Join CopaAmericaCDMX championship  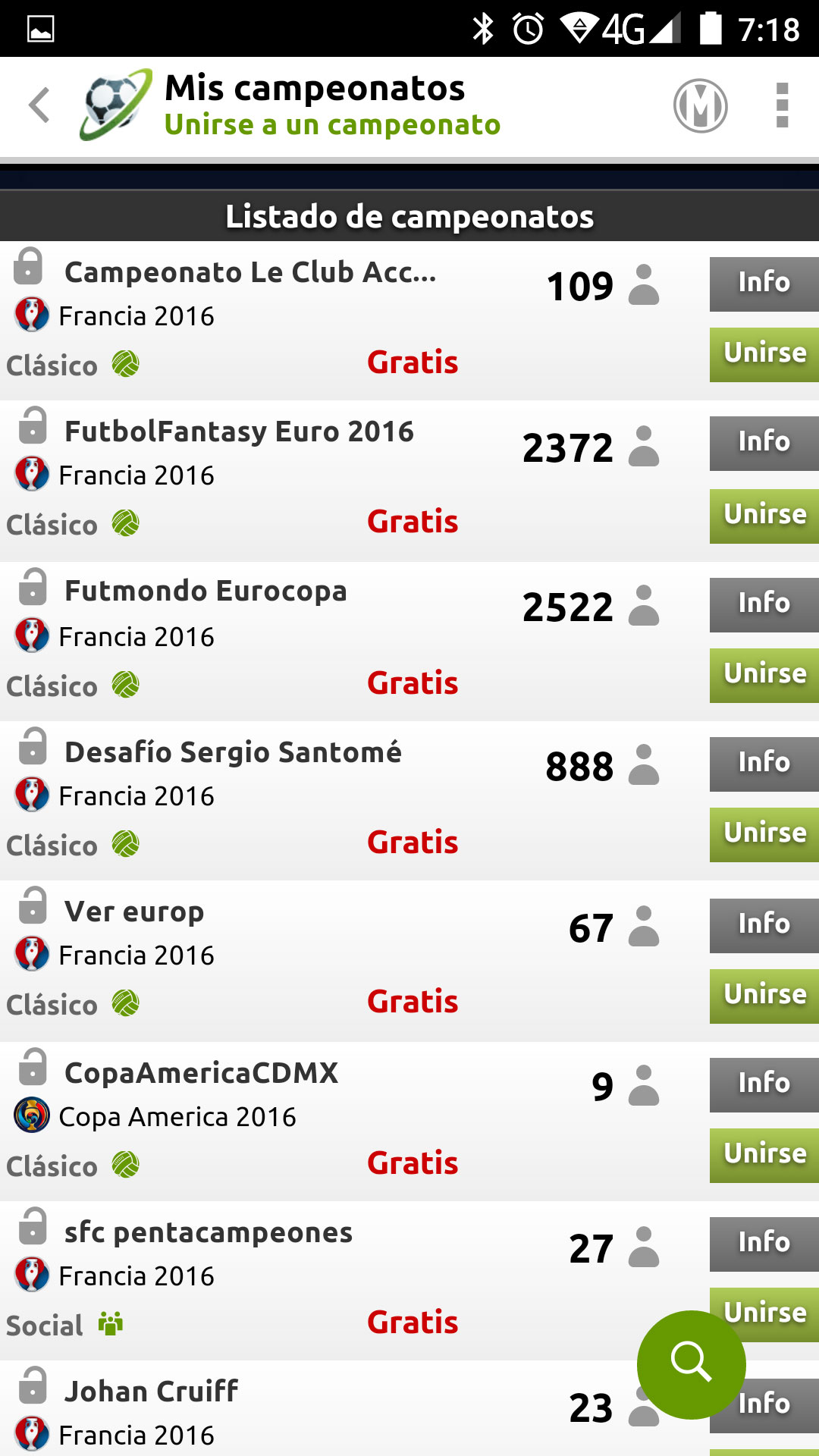tap(764, 1155)
